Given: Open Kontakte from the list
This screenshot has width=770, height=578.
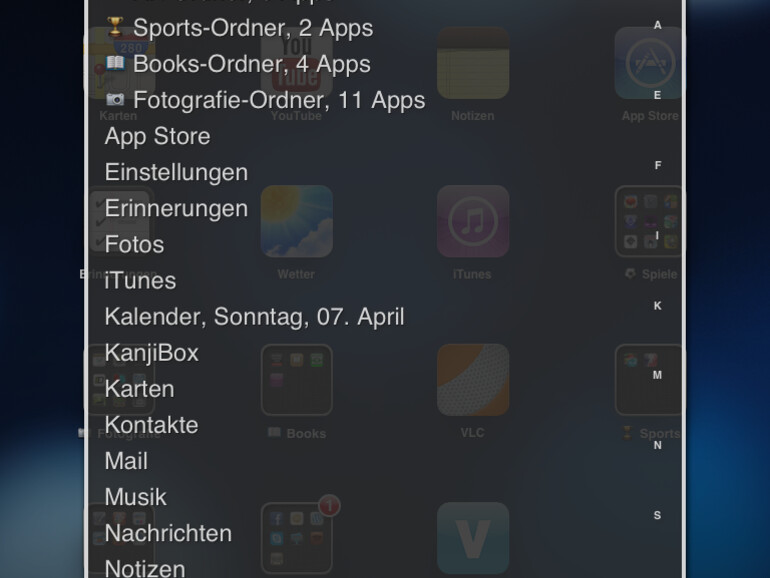Looking at the screenshot, I should click(151, 425).
